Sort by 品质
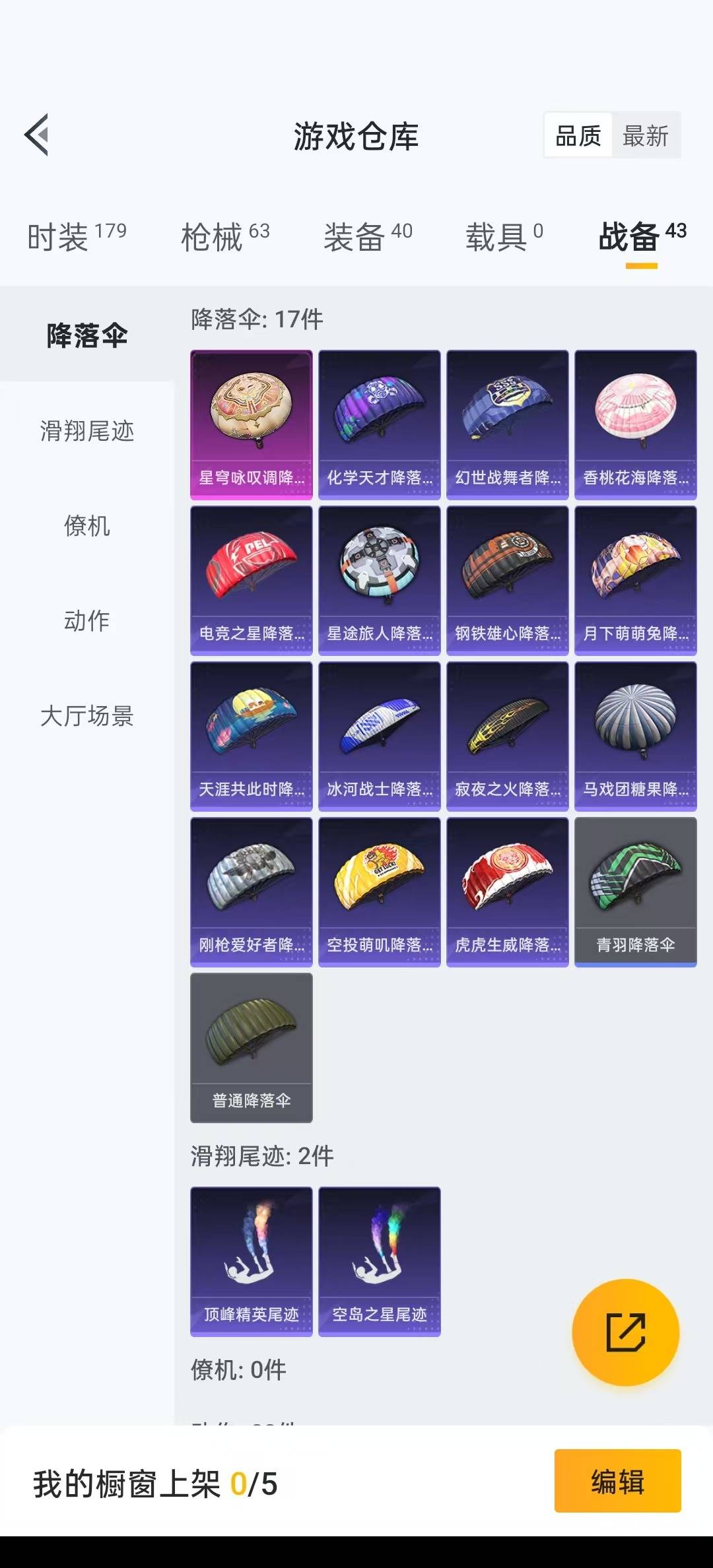Screen dimensions: 713x1568 point(578,136)
